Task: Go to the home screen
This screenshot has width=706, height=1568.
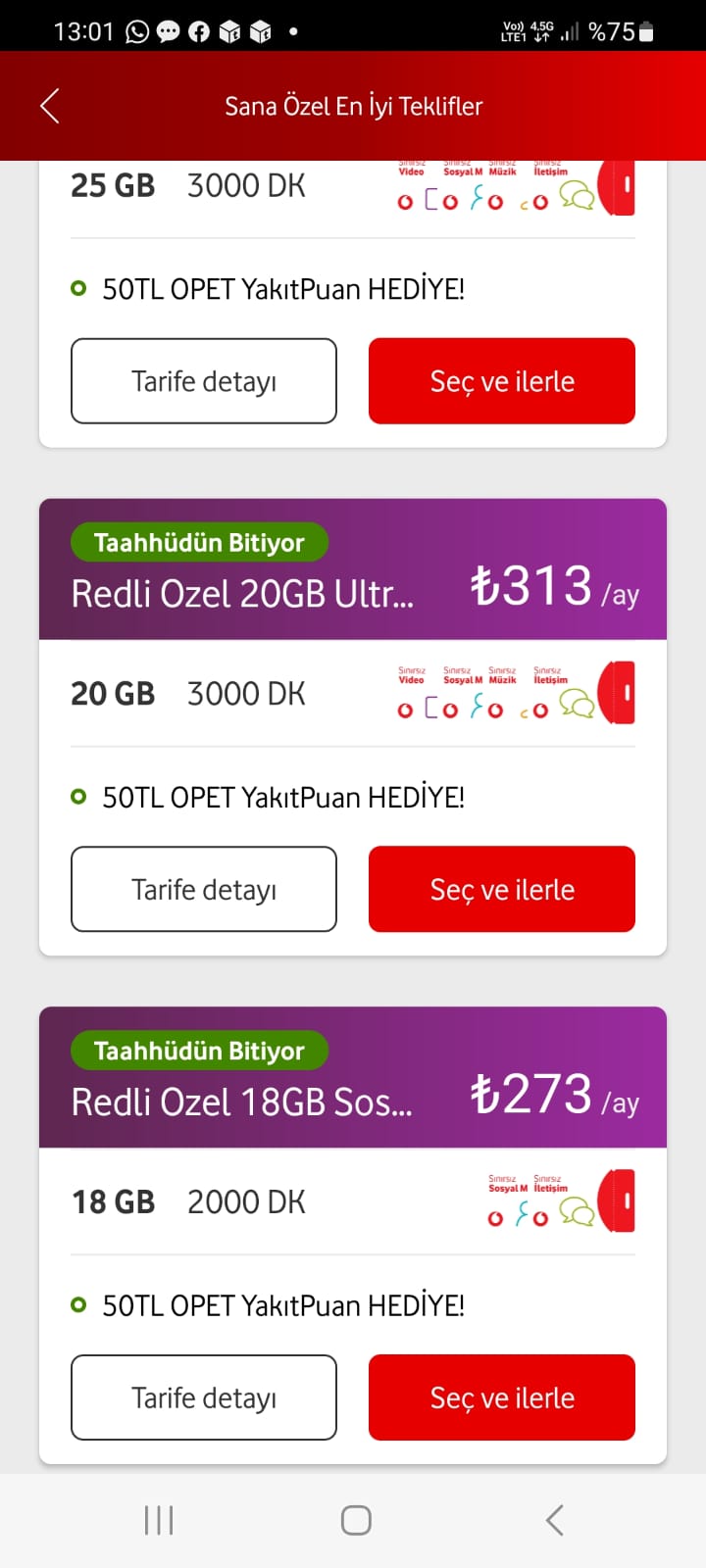Action: 355,1520
